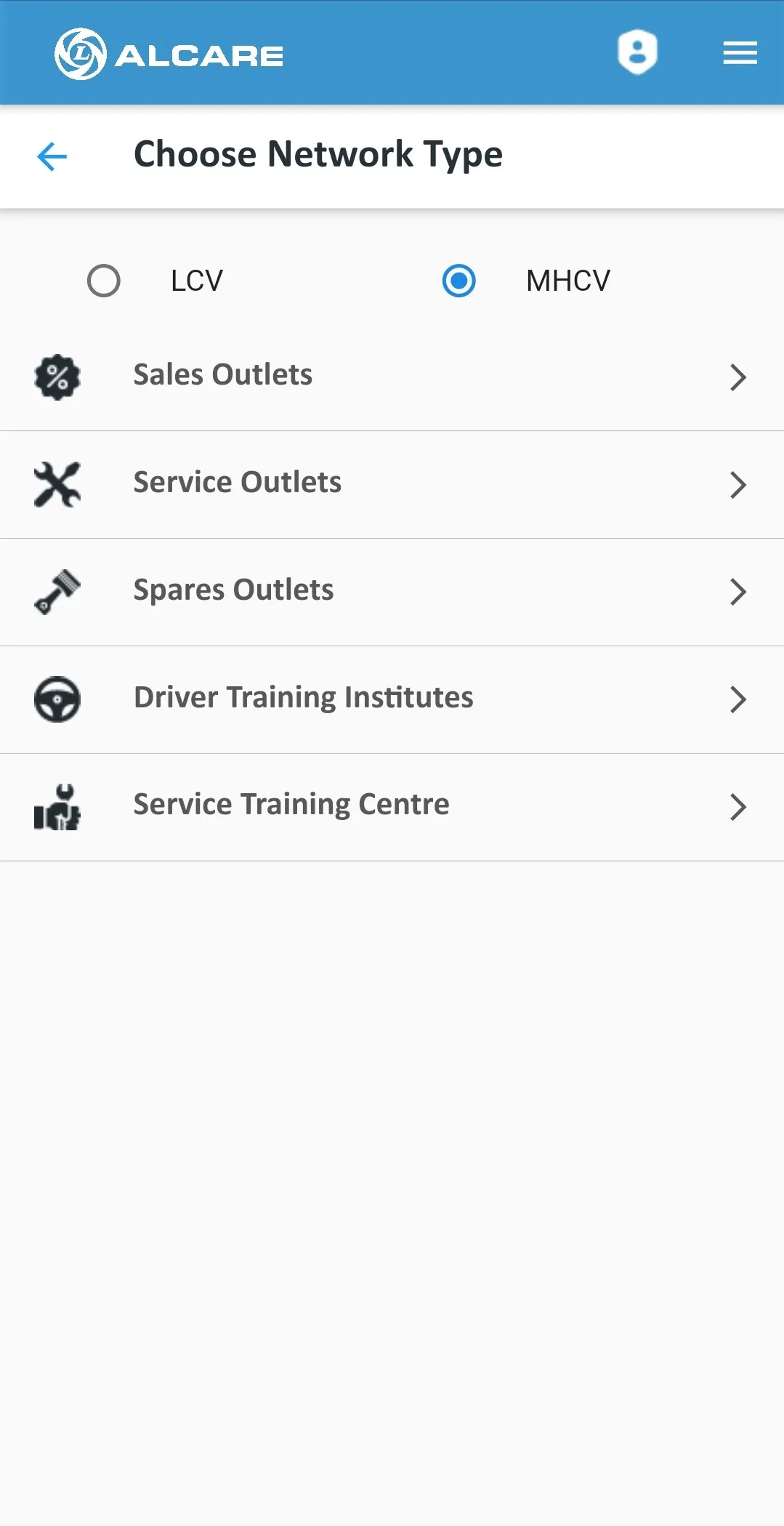
Task: Click the steering wheel Driver Training icon
Action: 57,699
